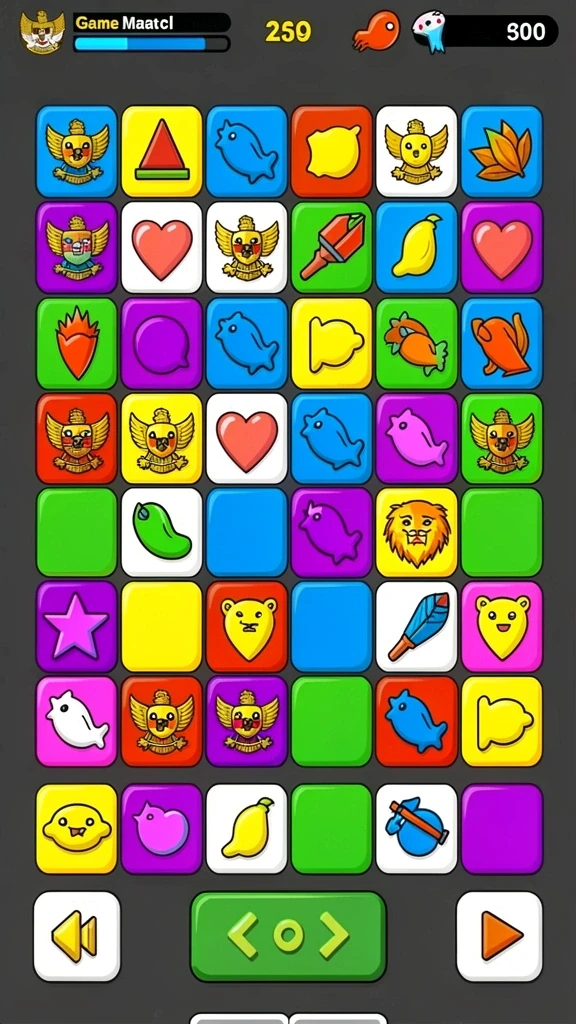Tap the blue fish on the red tile
Image resolution: width=576 pixels, height=1024 pixels.
coord(417,722)
